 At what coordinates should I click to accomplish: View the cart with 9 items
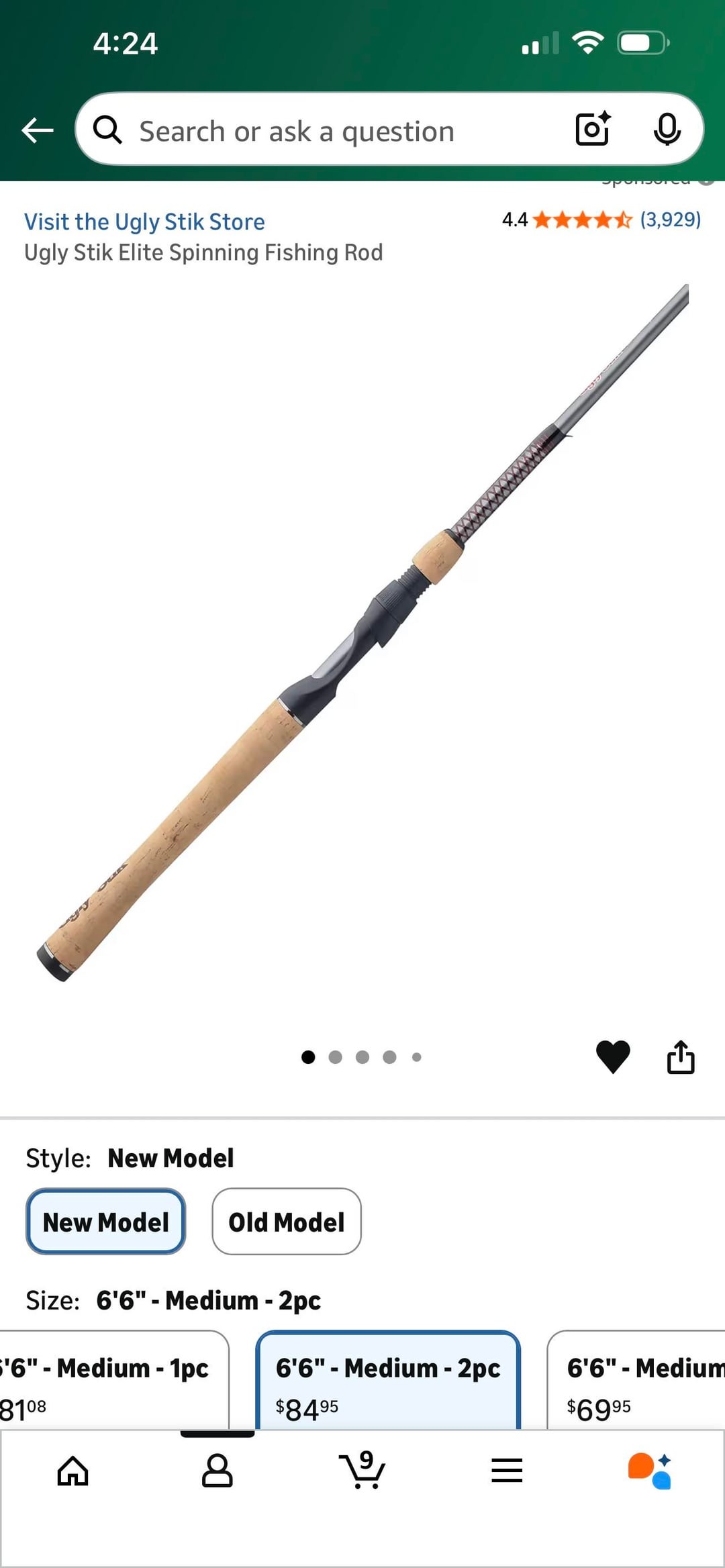coord(362,1471)
